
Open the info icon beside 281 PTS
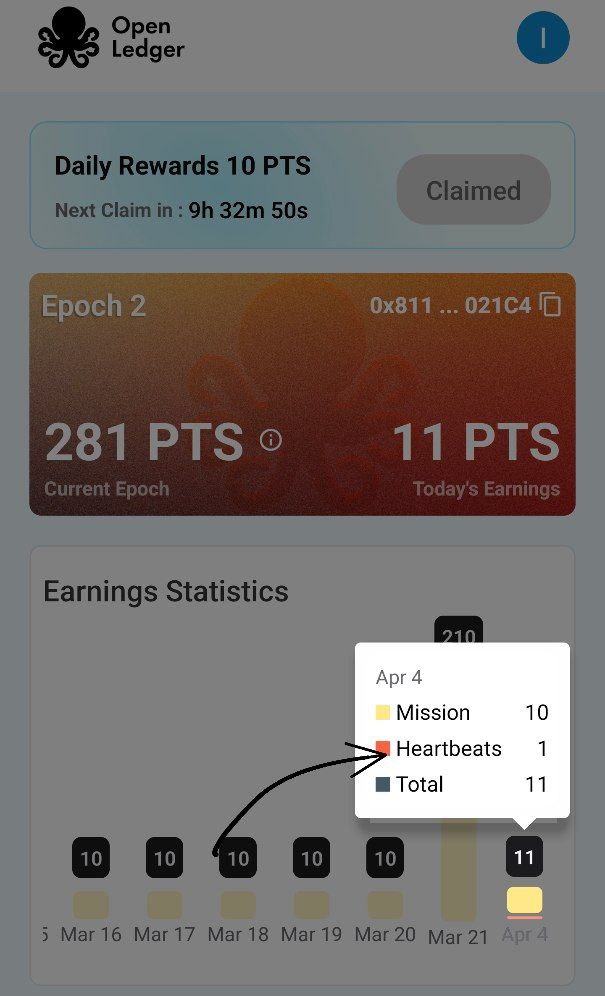271,440
